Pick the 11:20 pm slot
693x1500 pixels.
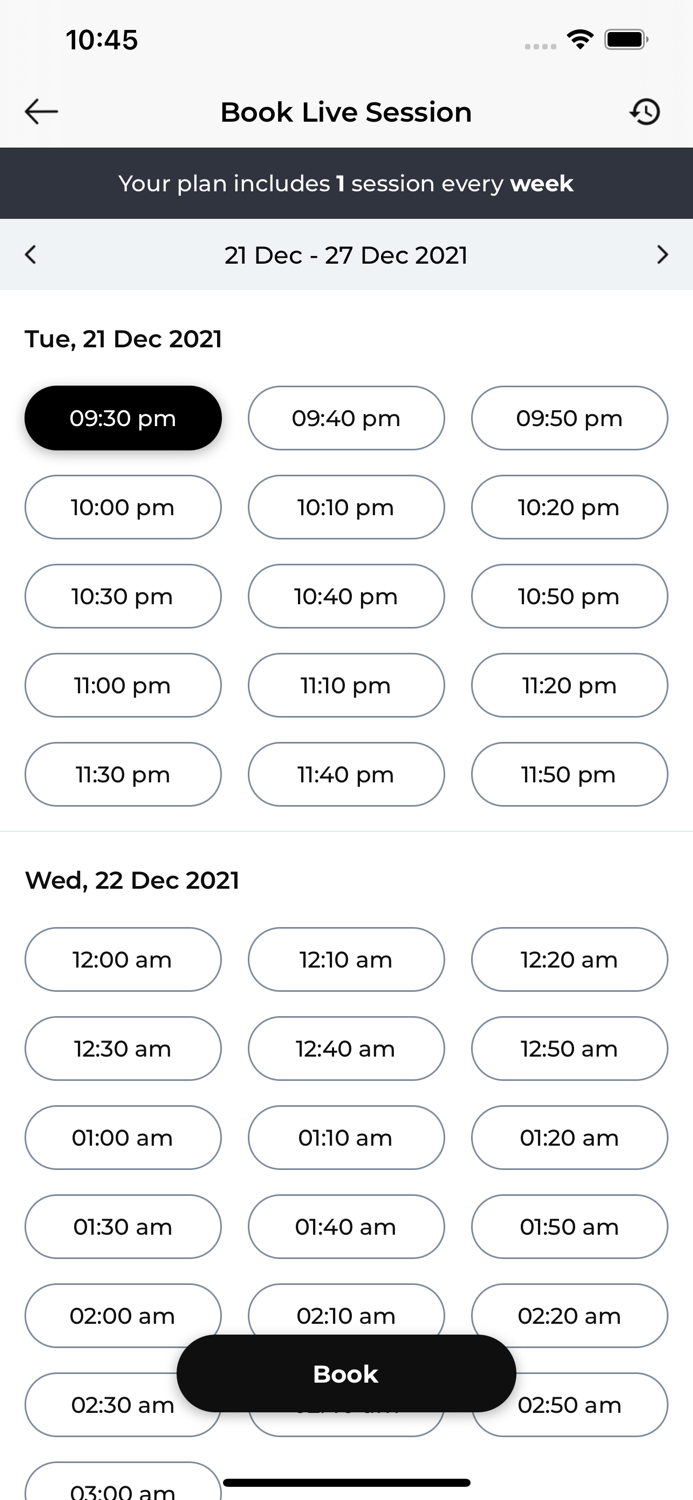(569, 685)
